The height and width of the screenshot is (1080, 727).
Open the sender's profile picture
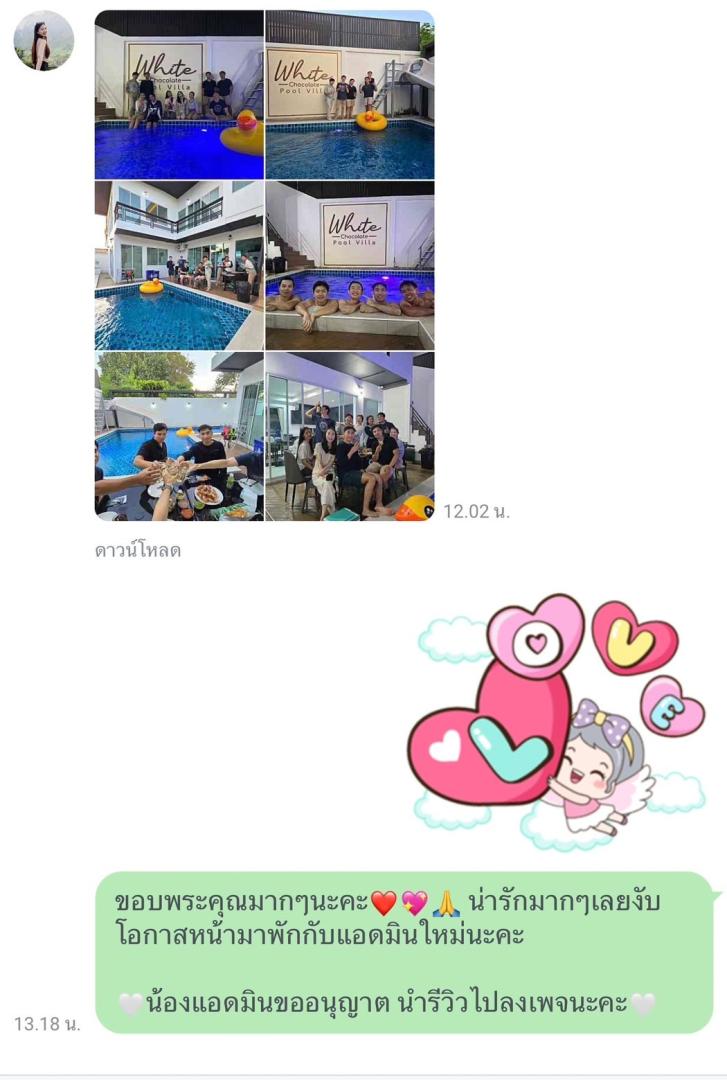[x=43, y=41]
